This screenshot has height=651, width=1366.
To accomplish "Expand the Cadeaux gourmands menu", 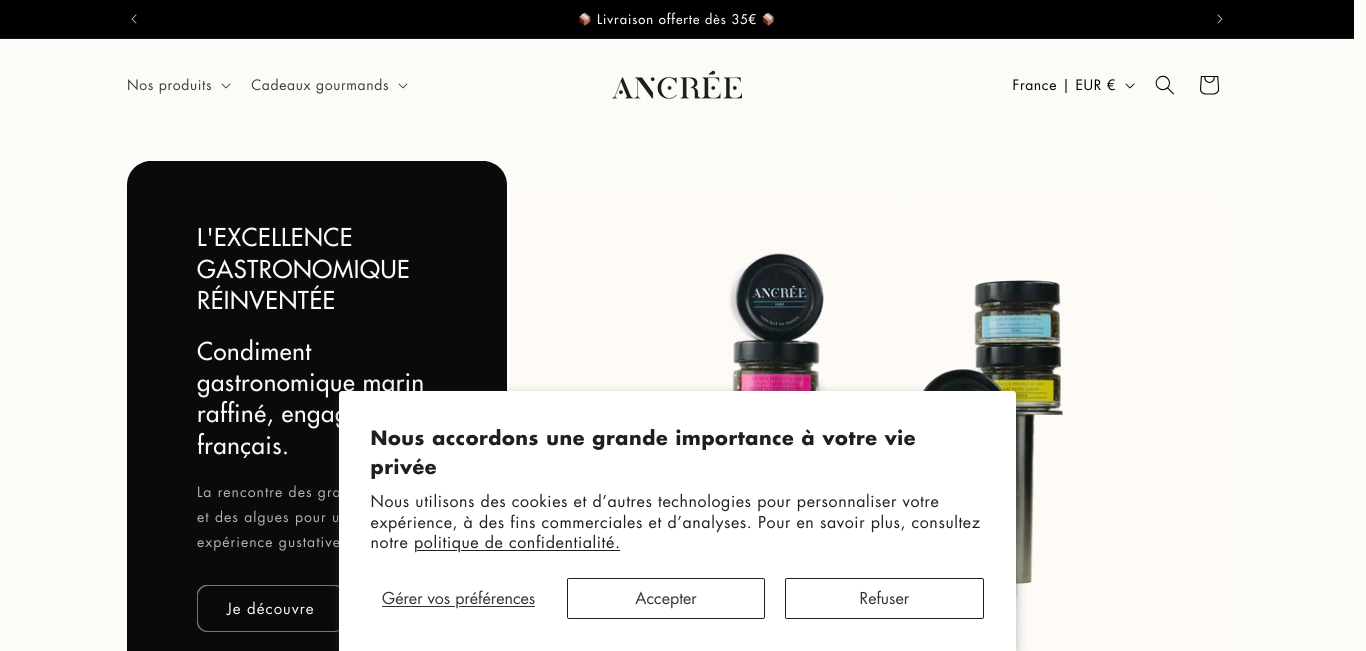I will [x=329, y=85].
